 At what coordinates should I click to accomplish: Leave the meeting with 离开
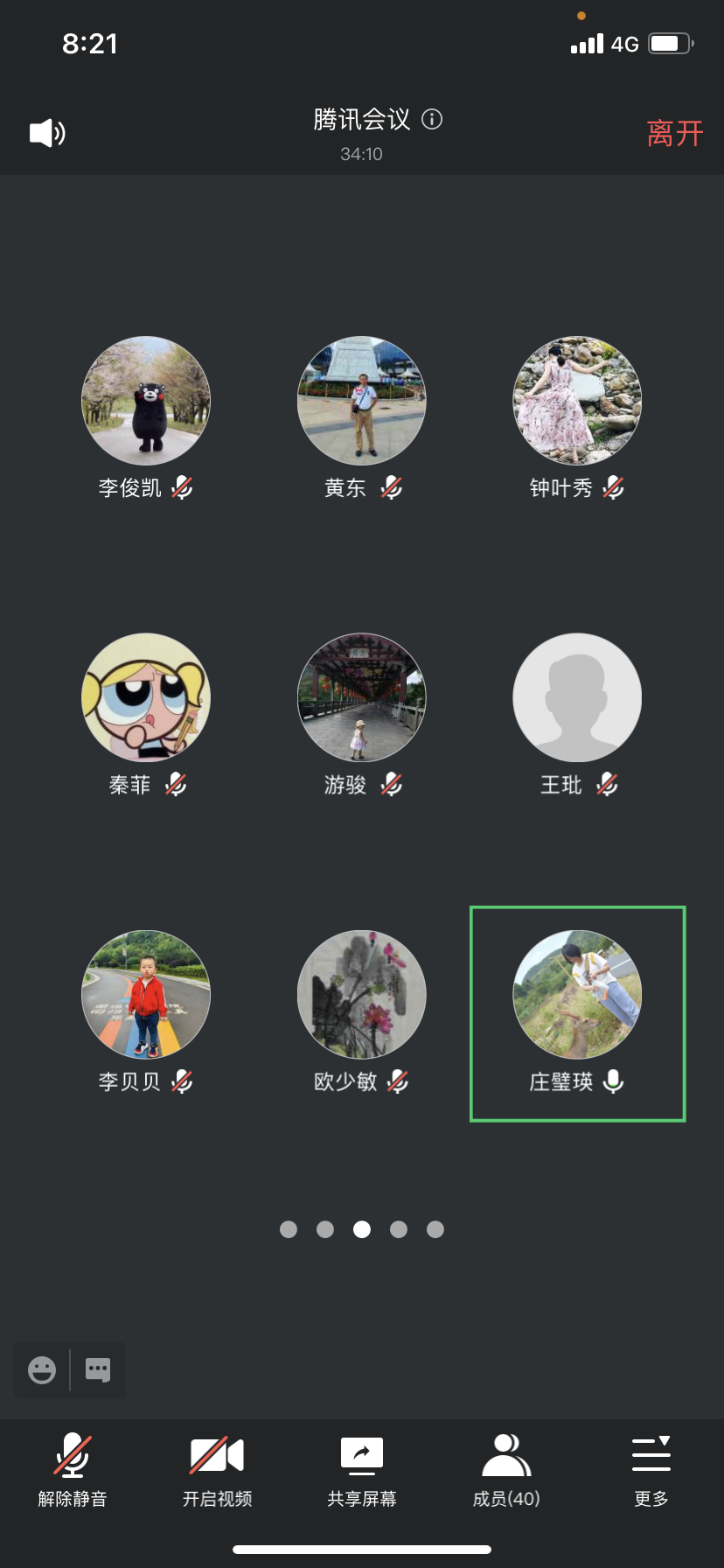(x=674, y=134)
